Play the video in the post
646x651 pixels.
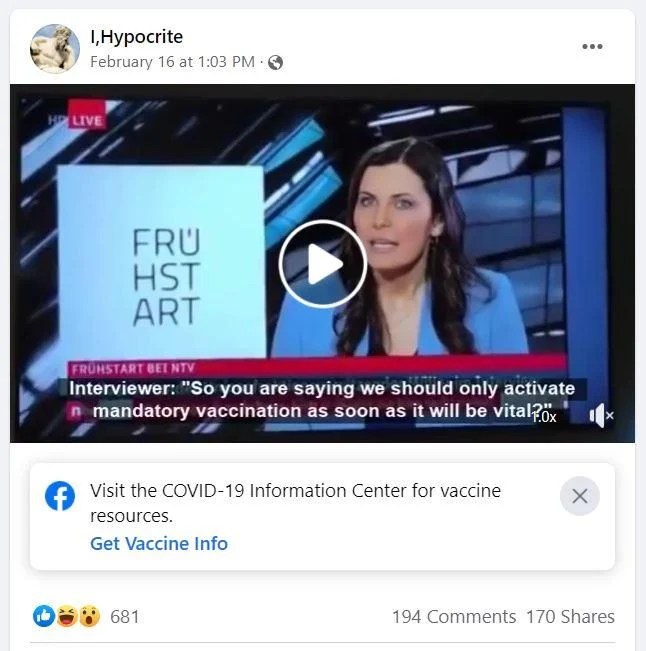[x=322, y=264]
